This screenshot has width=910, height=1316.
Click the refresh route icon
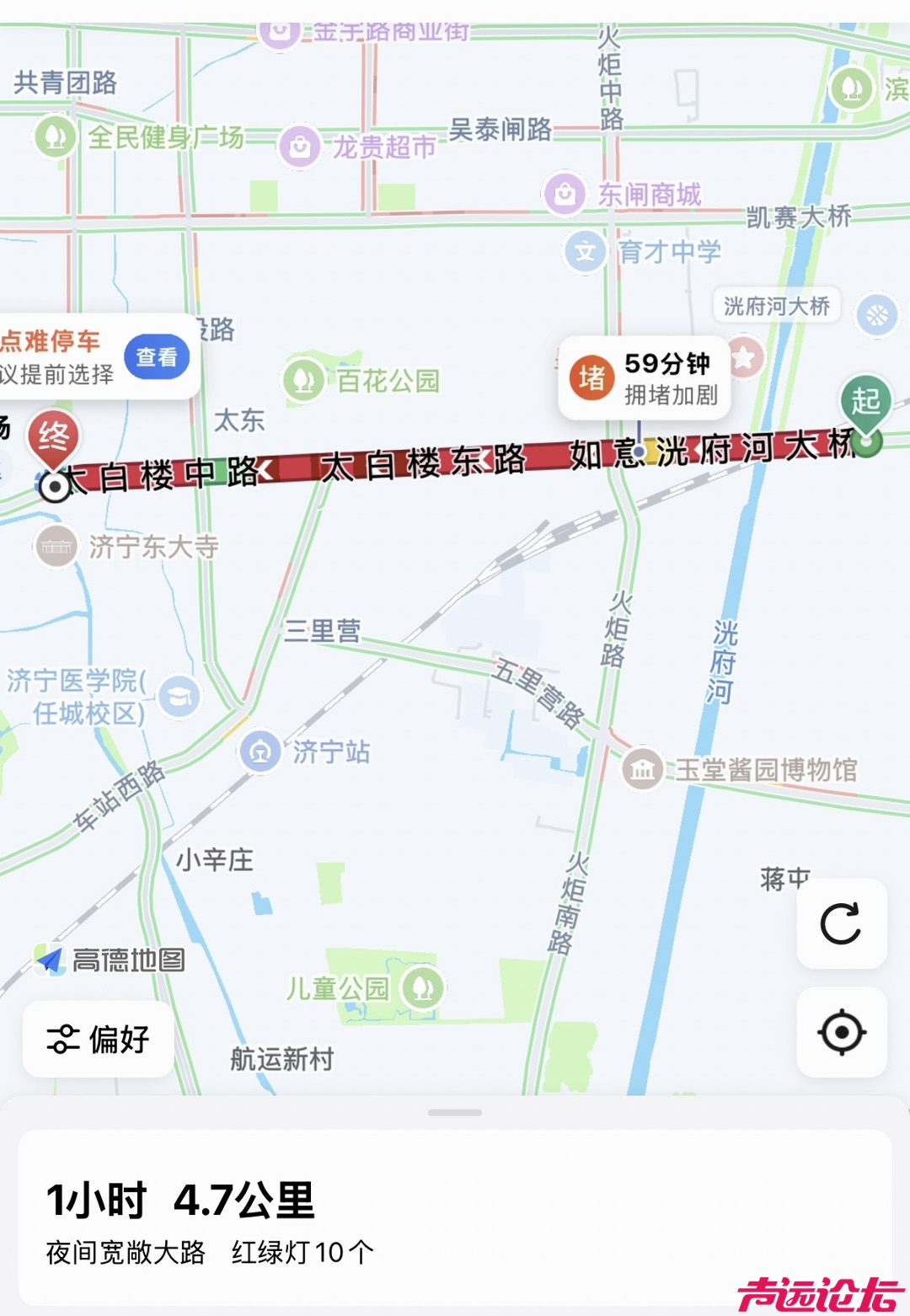pos(841,924)
